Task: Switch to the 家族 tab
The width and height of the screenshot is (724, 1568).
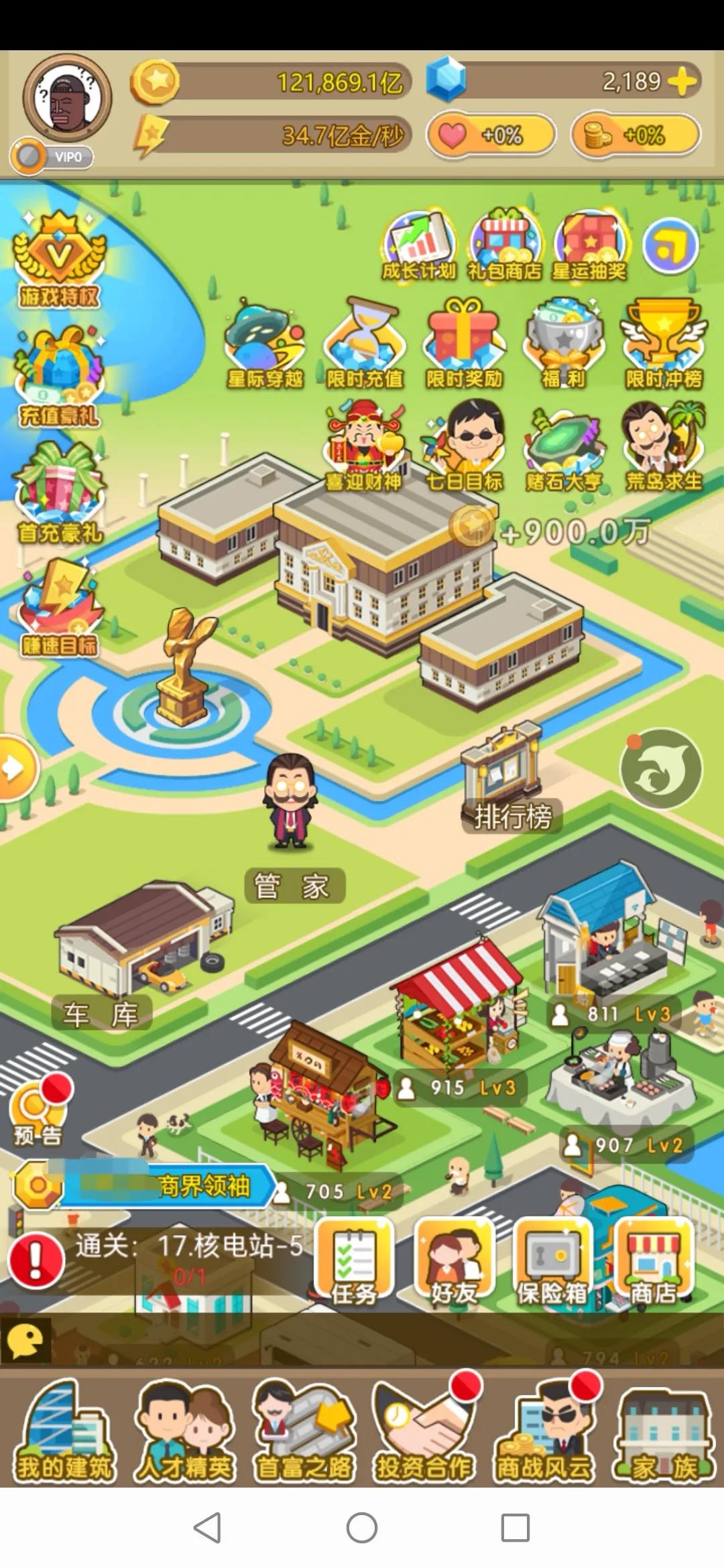Action: tap(664, 1433)
